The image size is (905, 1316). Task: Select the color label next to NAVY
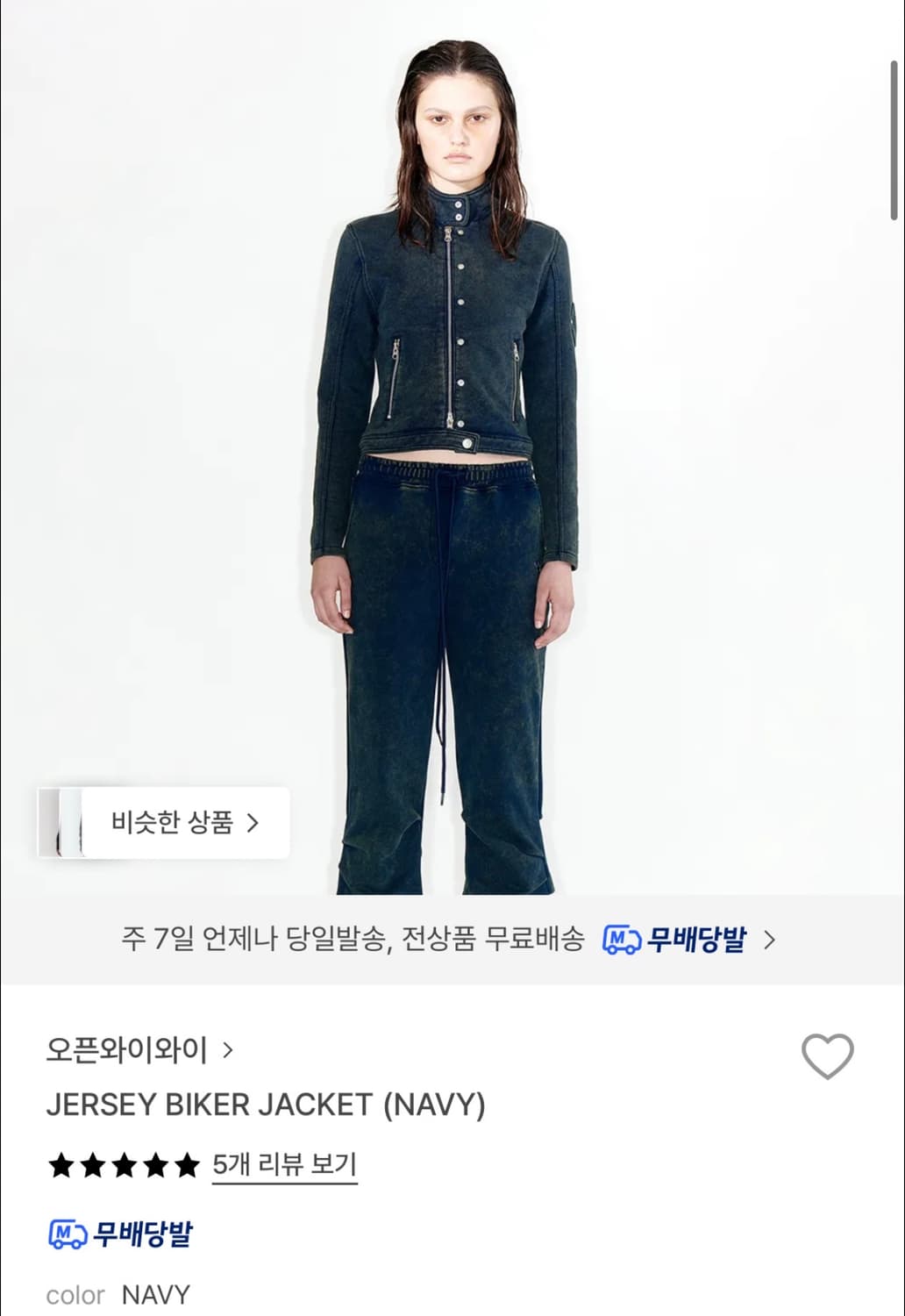click(x=77, y=1291)
